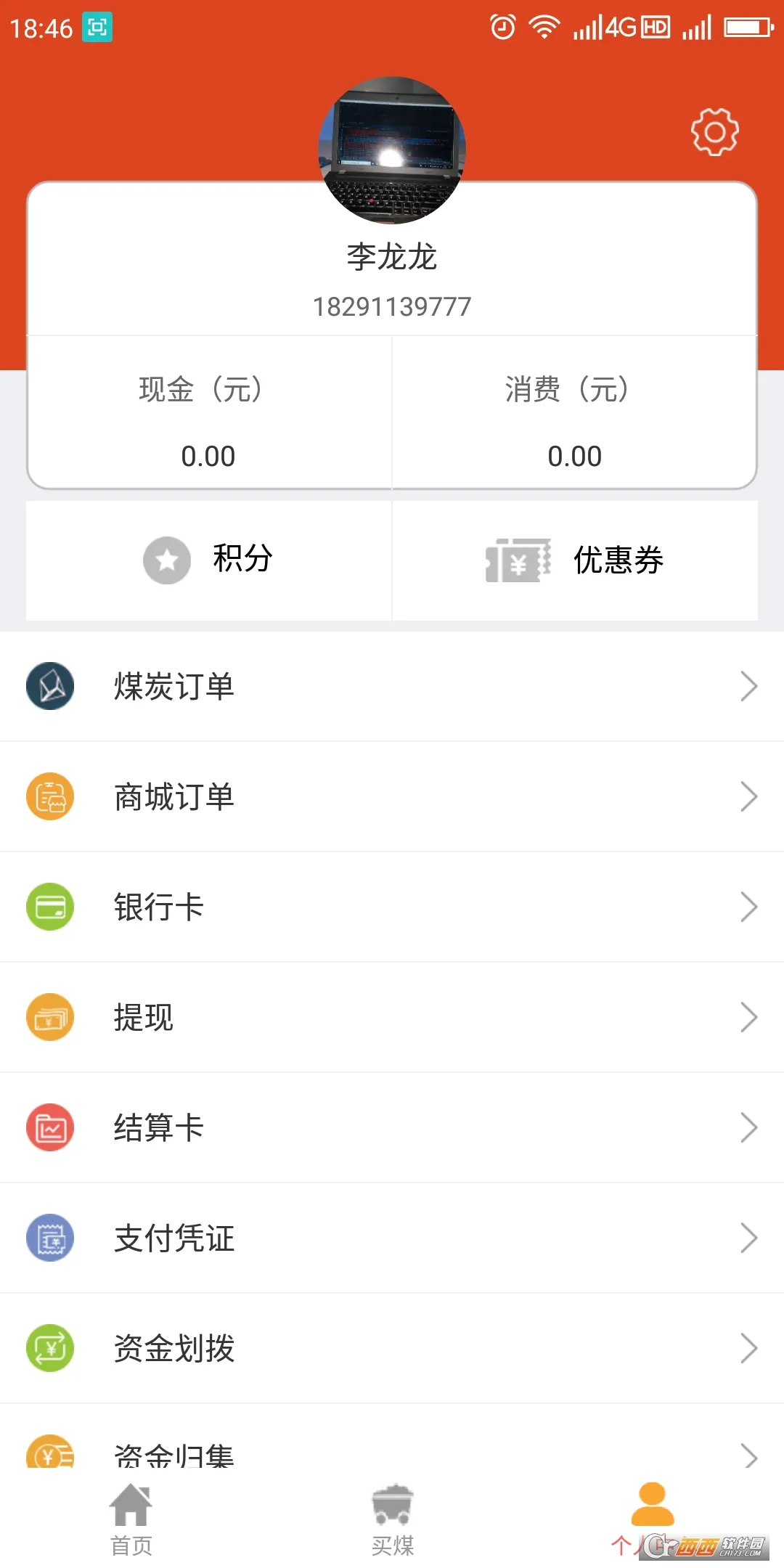784x1568 pixels.
Task: Tap the profile avatar photo
Action: 392,149
